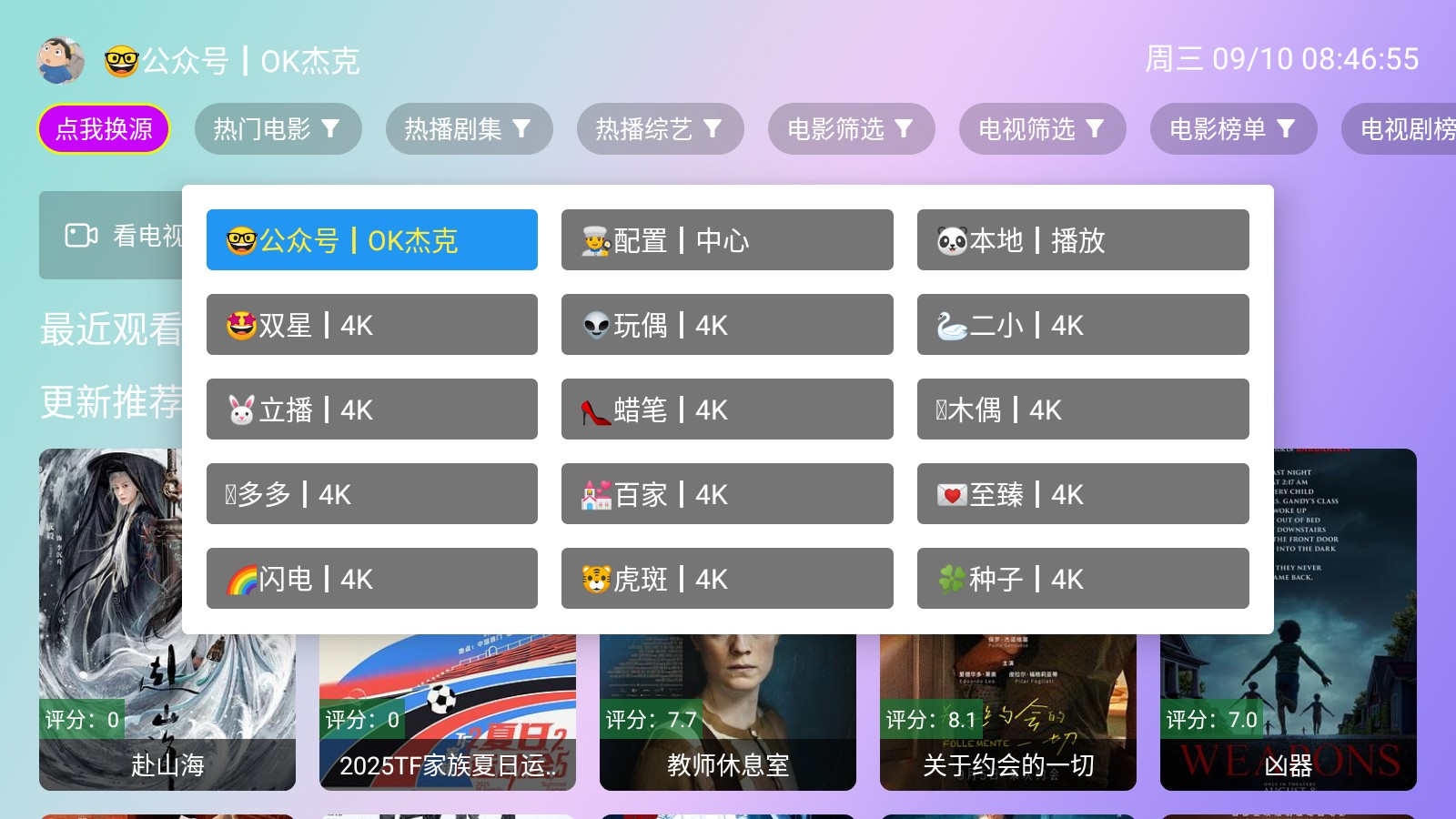Image resolution: width=1456 pixels, height=819 pixels.
Task: Select 本地 | 播放 local playback
Action: pos(1083,240)
